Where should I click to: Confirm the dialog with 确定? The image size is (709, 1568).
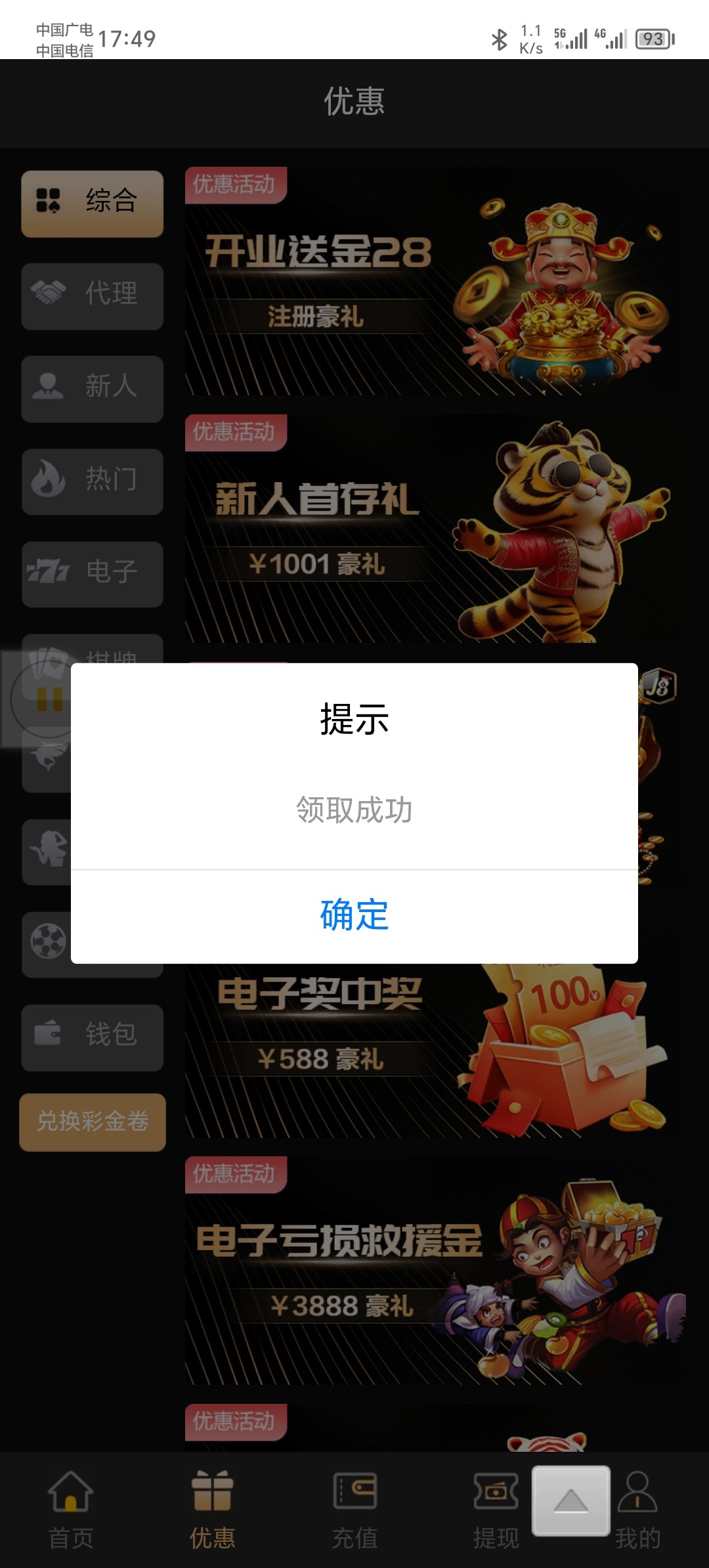point(354,915)
